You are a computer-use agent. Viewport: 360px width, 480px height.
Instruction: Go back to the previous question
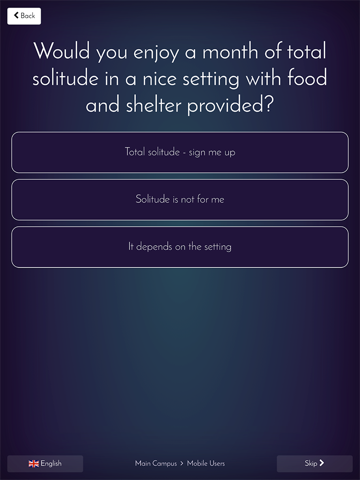tap(24, 16)
